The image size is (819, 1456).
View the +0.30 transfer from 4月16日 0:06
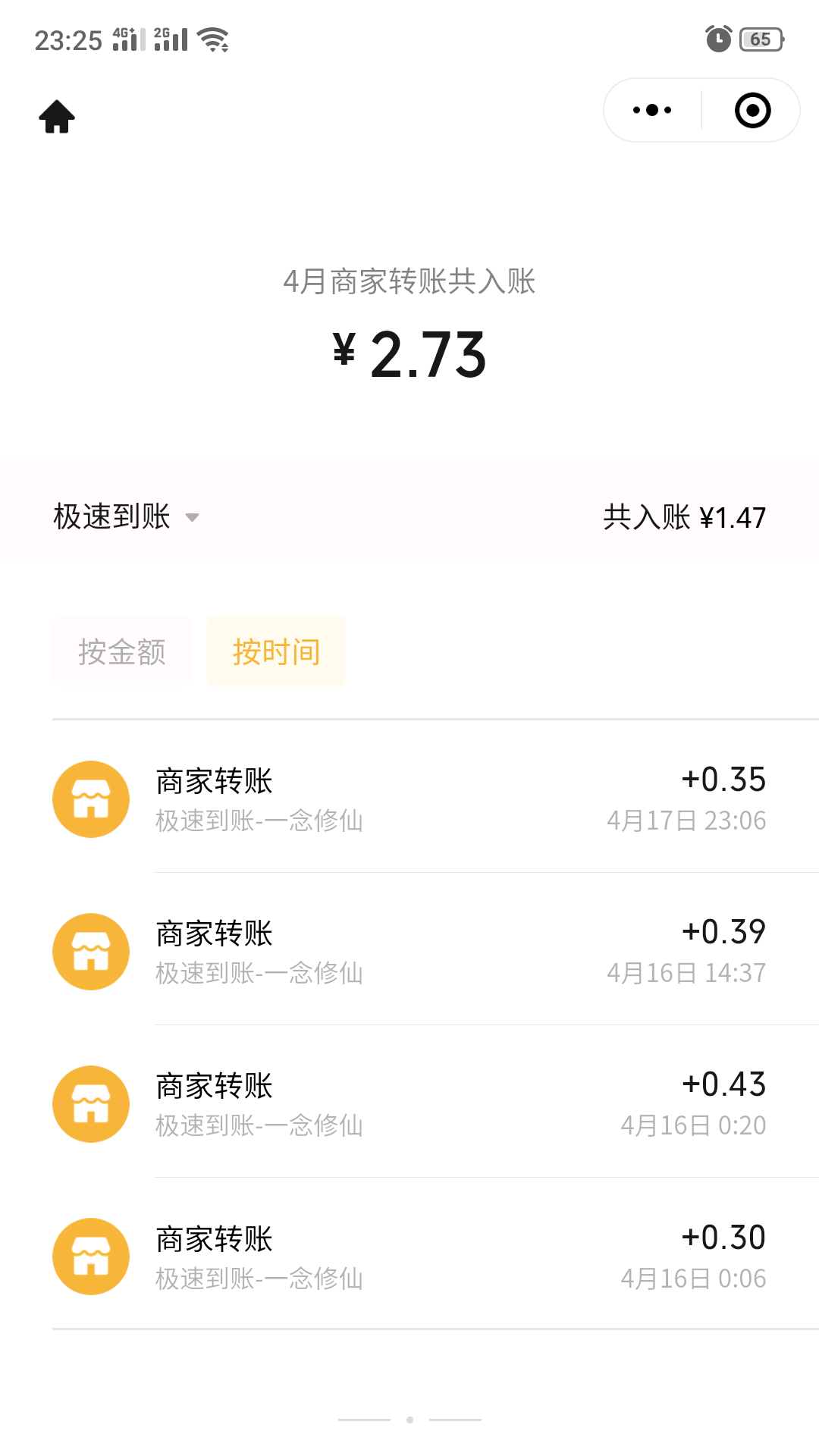pyautogui.click(x=409, y=1257)
